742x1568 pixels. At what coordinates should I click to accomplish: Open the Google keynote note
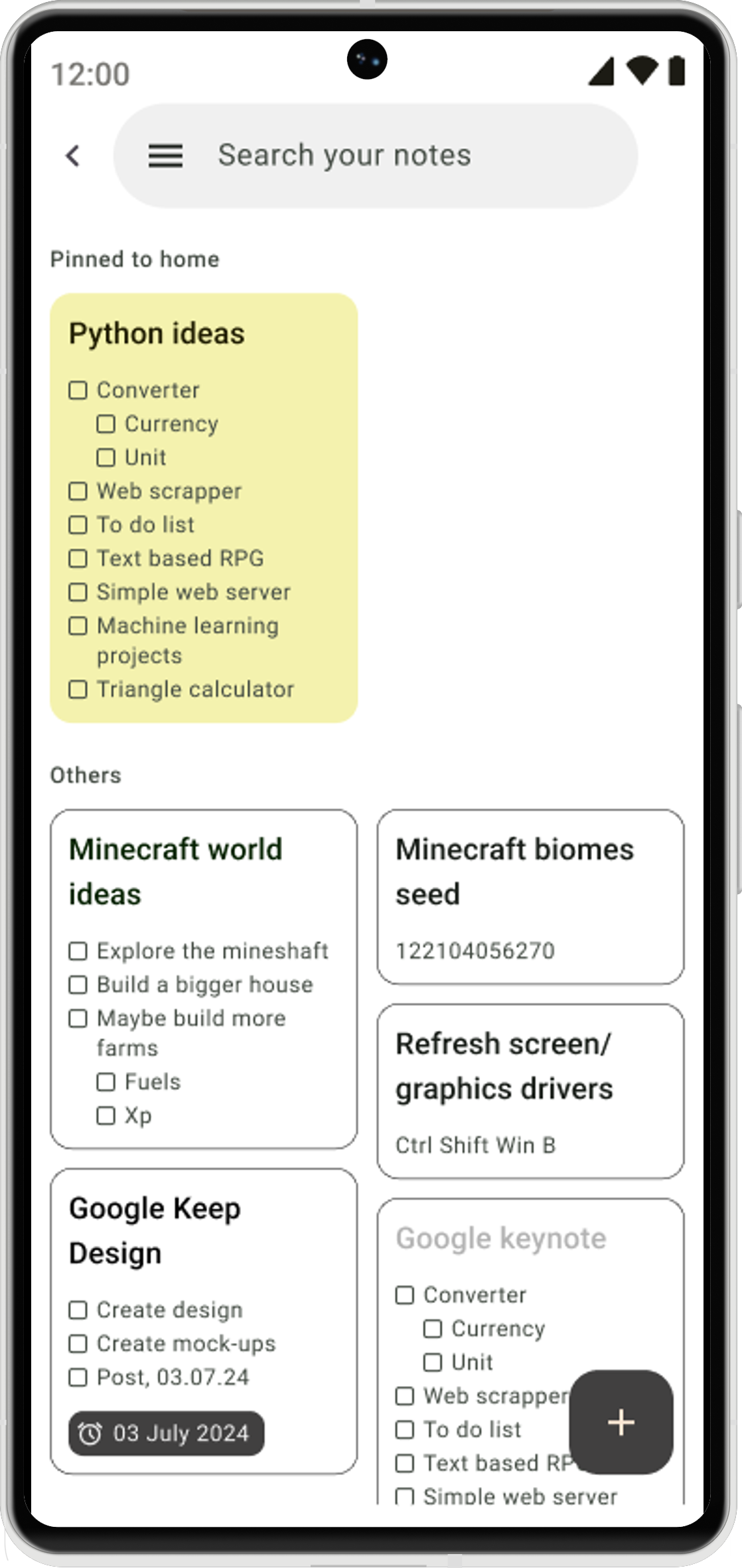coord(530,1351)
